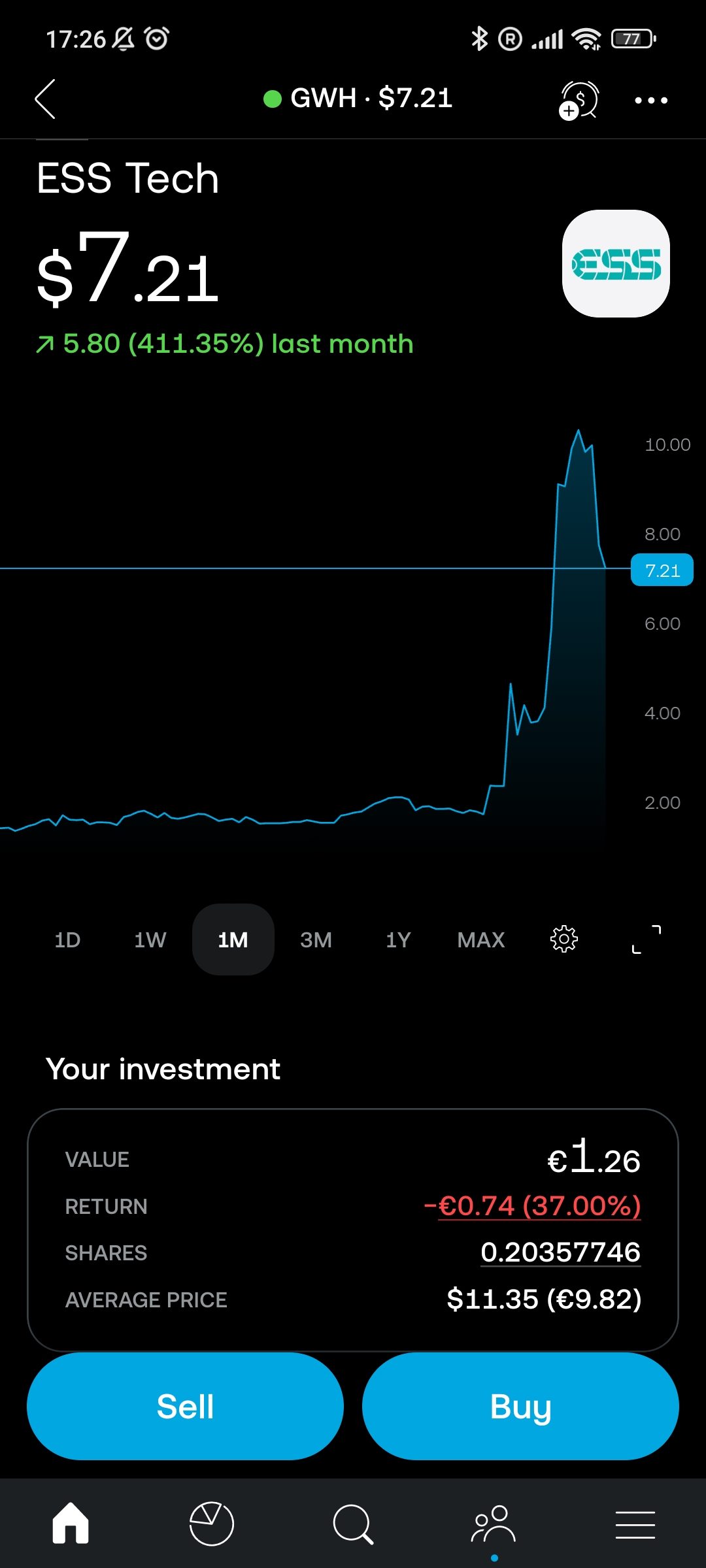The height and width of the screenshot is (1568, 706).
Task: Open the hamburger menu tab
Action: tap(635, 1524)
